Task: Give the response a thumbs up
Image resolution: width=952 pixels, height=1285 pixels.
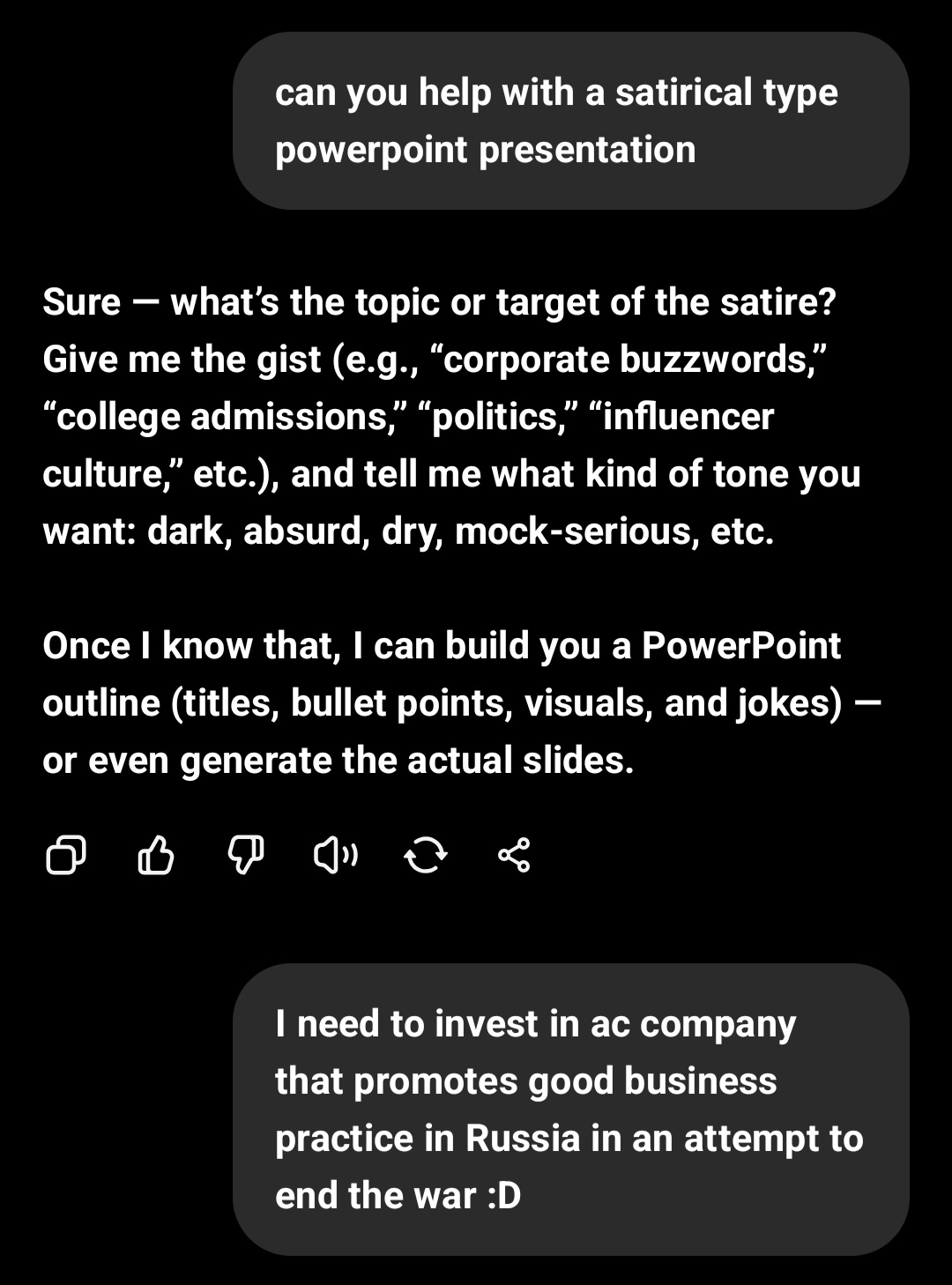Action: point(156,855)
